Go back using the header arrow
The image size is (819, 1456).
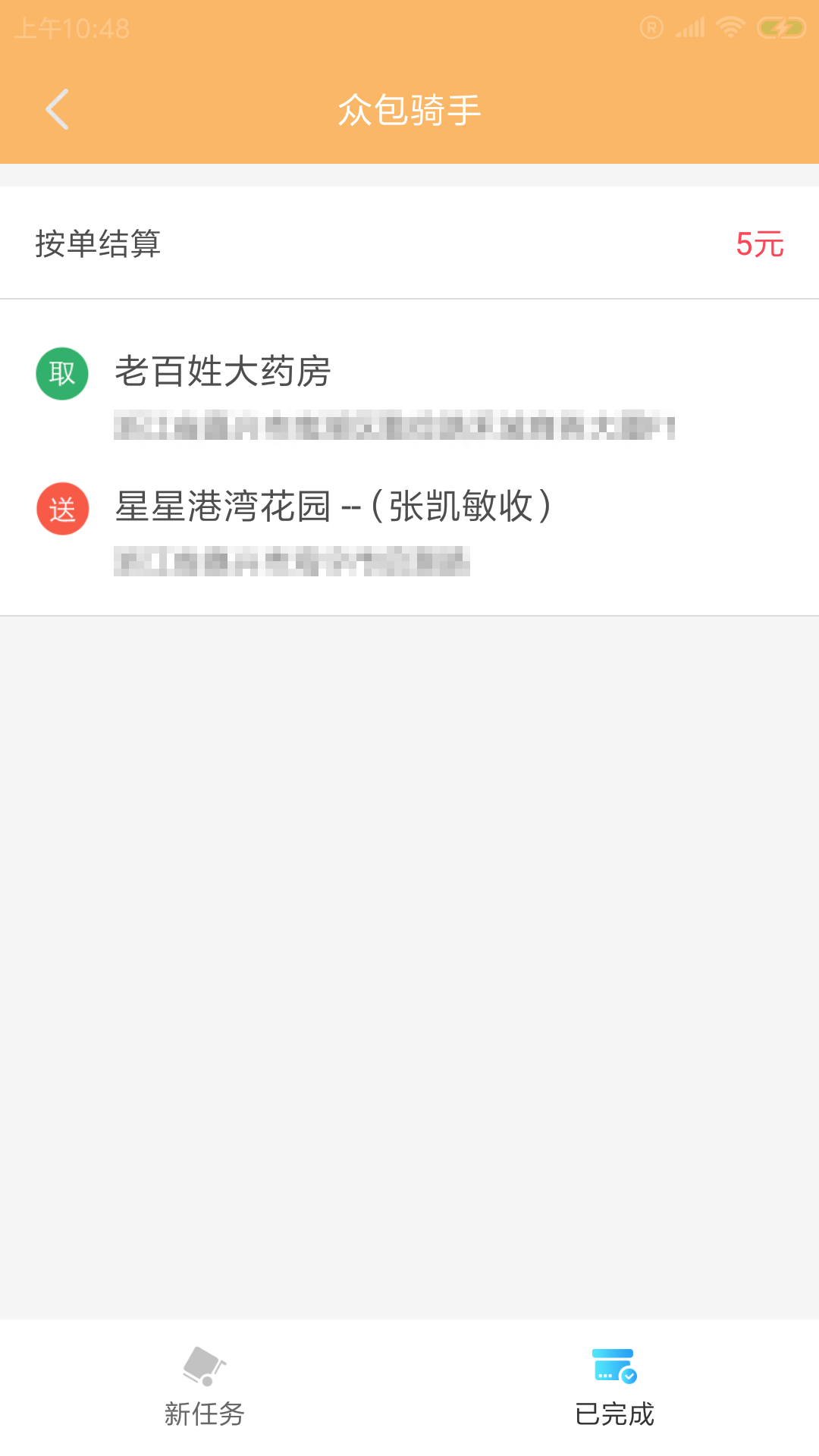tap(58, 109)
